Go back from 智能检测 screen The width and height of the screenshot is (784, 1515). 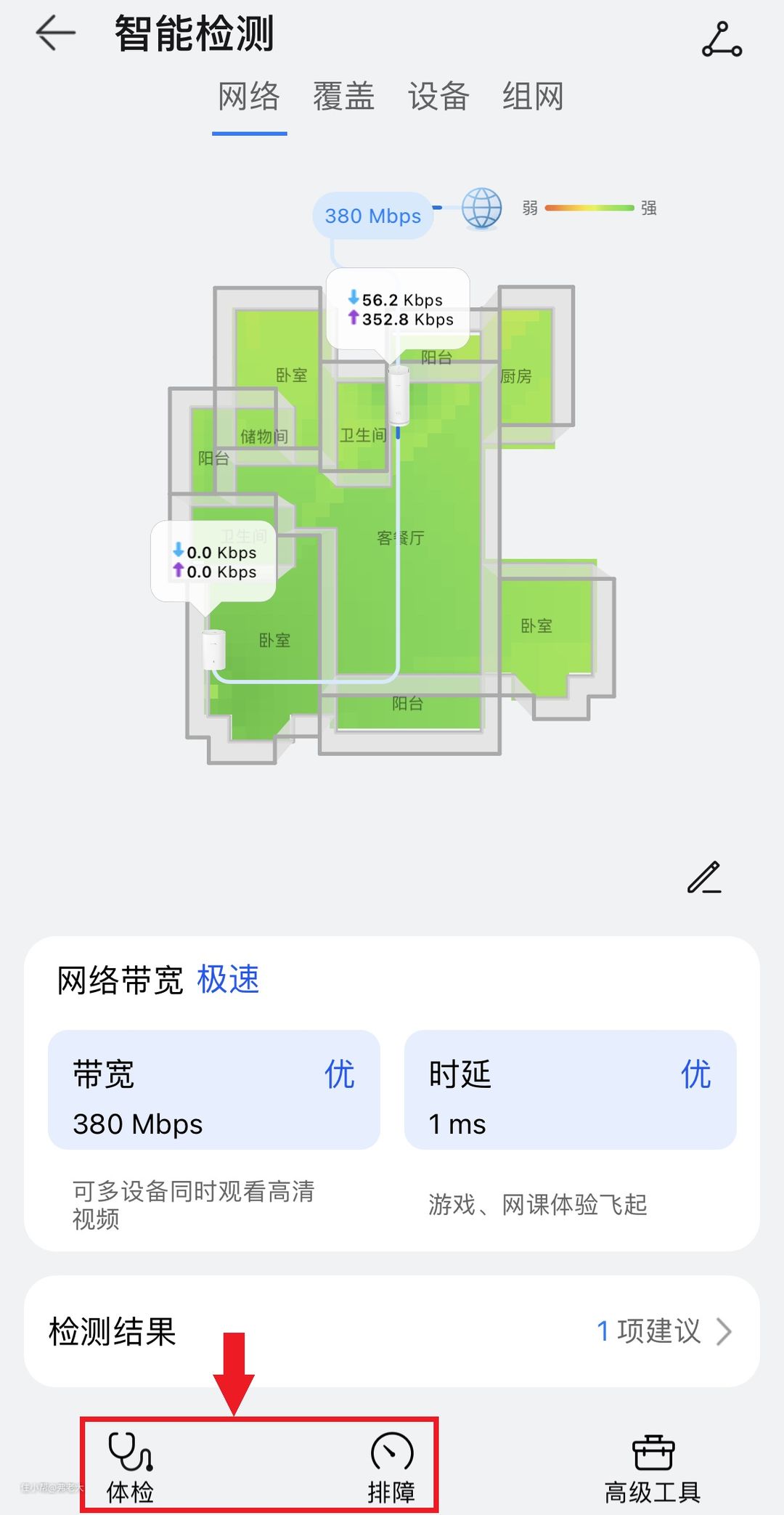56,33
